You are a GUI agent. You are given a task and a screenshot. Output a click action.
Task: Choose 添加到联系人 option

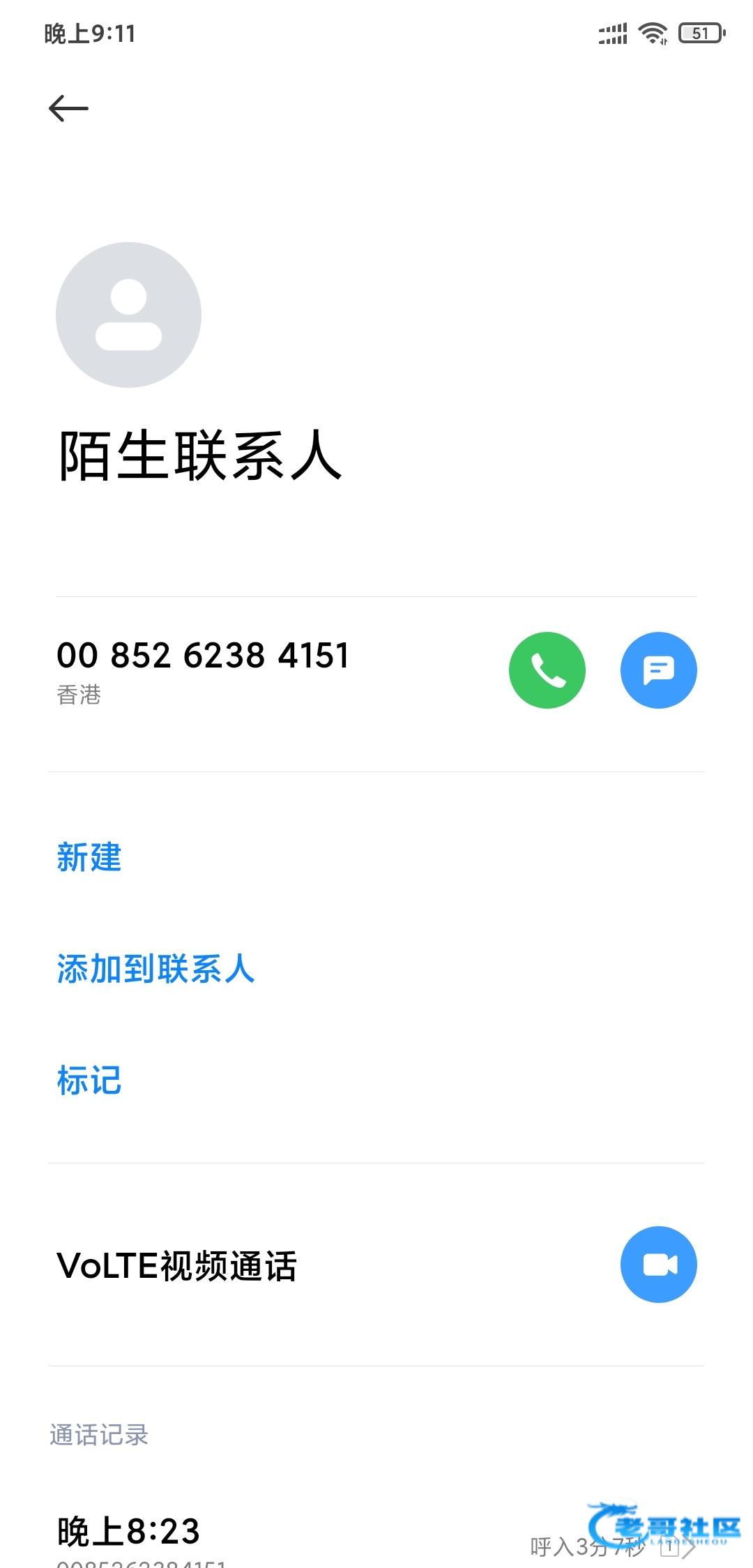point(156,969)
